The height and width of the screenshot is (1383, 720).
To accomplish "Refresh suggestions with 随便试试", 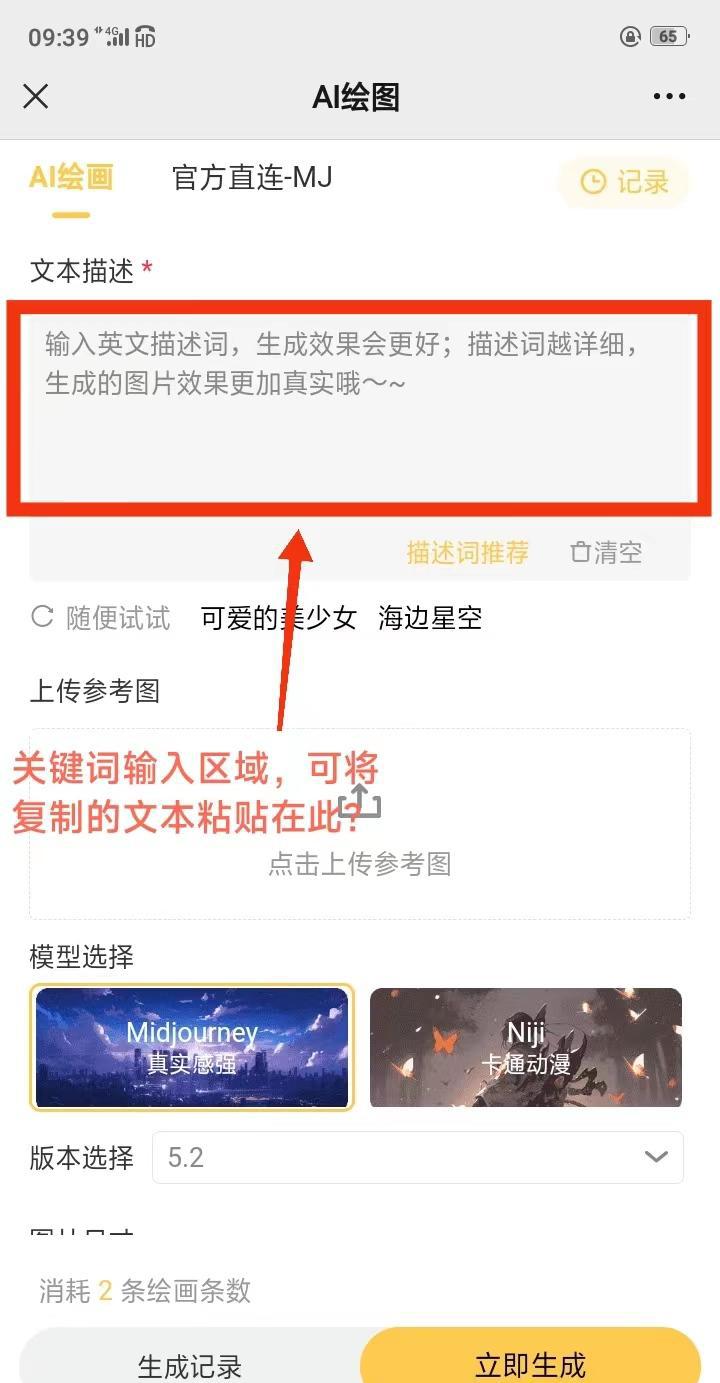I will click(x=100, y=618).
